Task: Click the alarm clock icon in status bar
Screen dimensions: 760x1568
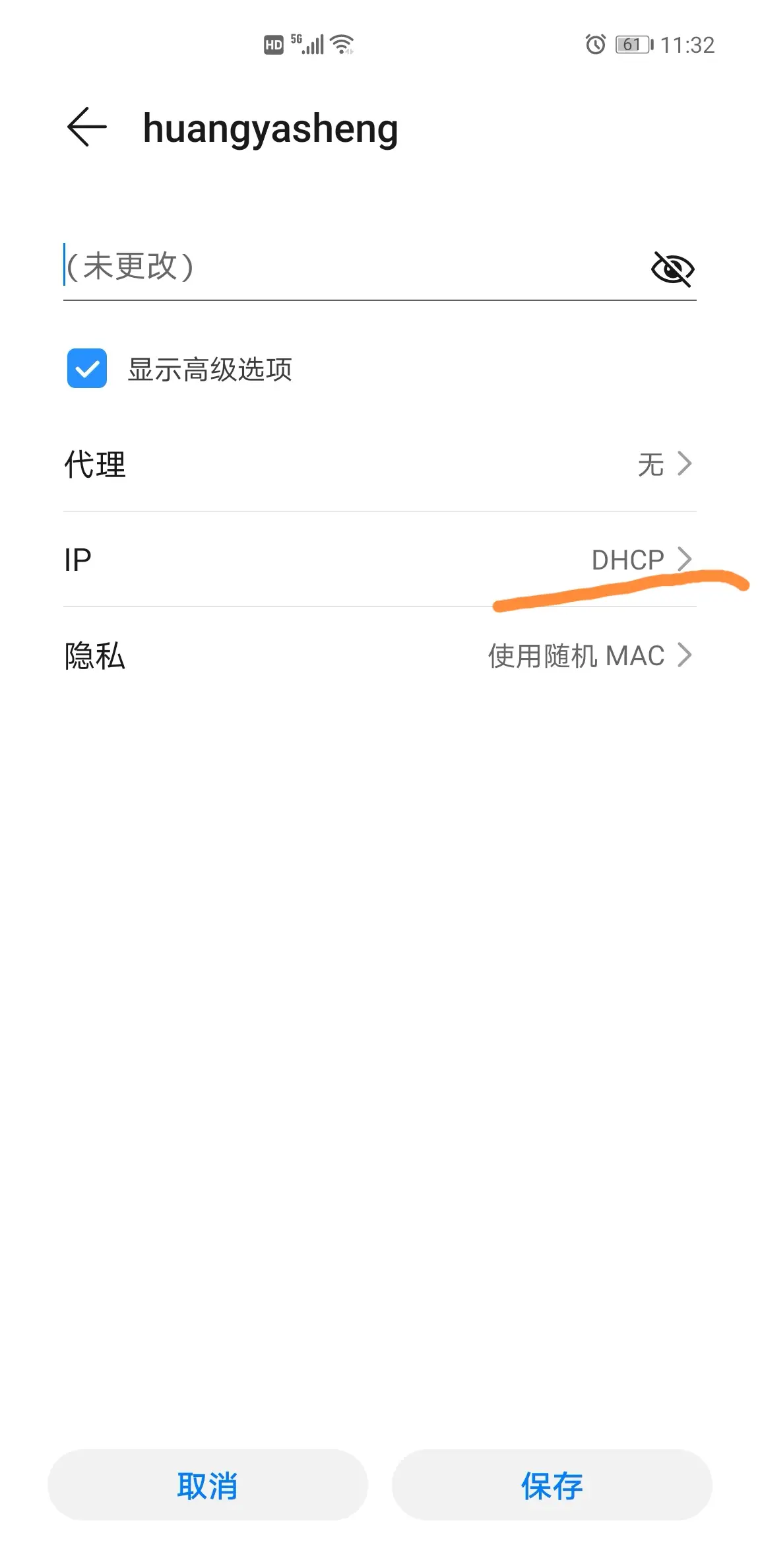Action: [594, 44]
